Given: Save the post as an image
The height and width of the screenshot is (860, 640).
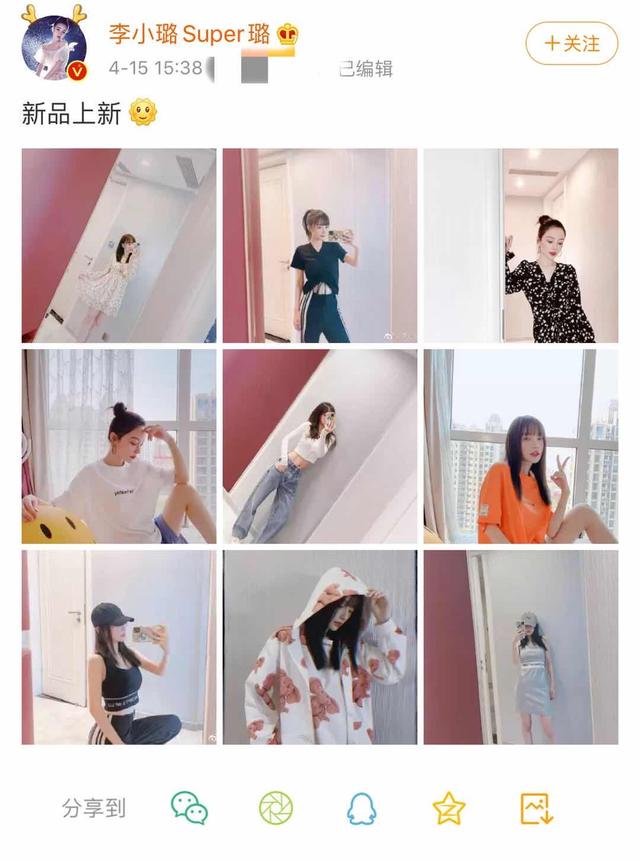Looking at the screenshot, I should [536, 807].
